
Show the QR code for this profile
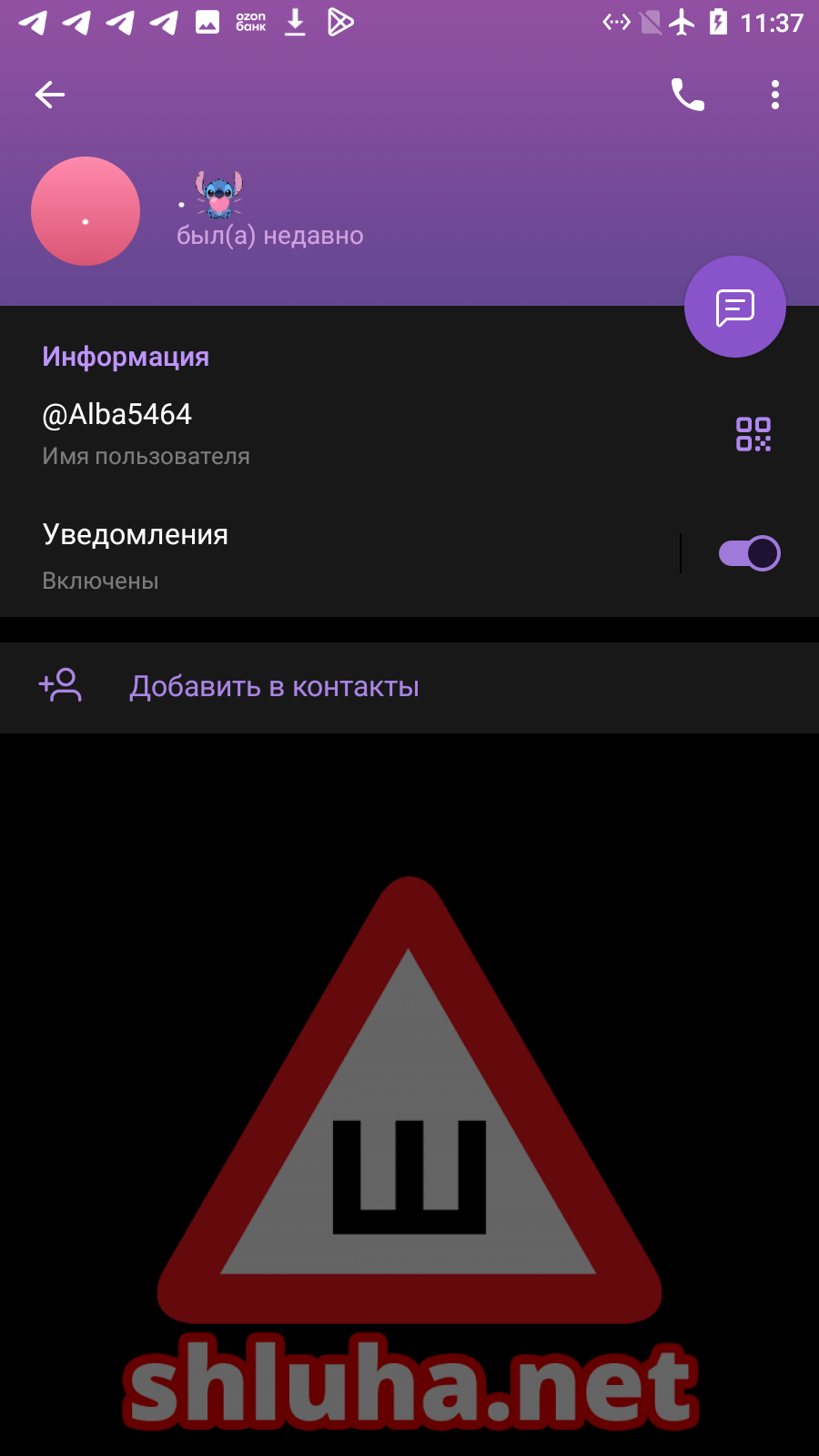pyautogui.click(x=753, y=434)
